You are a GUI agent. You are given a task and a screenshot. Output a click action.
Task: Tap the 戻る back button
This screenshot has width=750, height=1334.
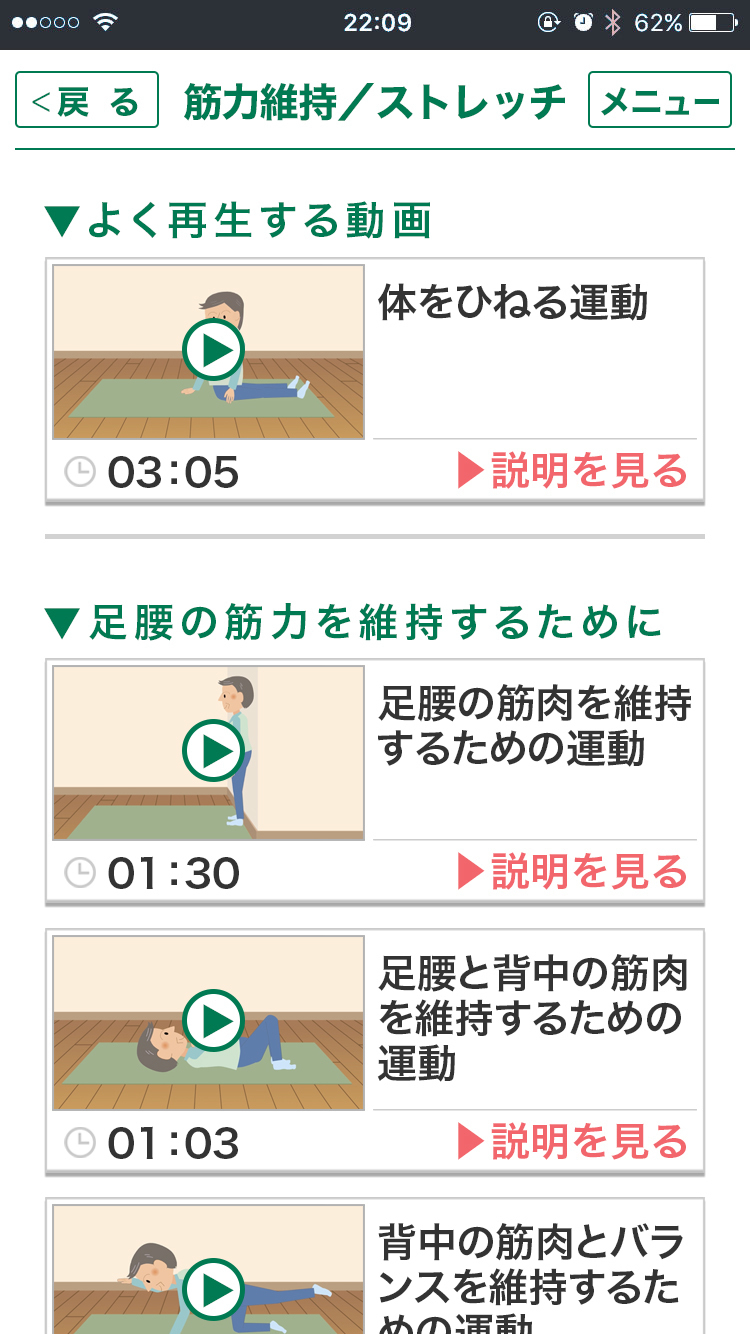click(87, 100)
